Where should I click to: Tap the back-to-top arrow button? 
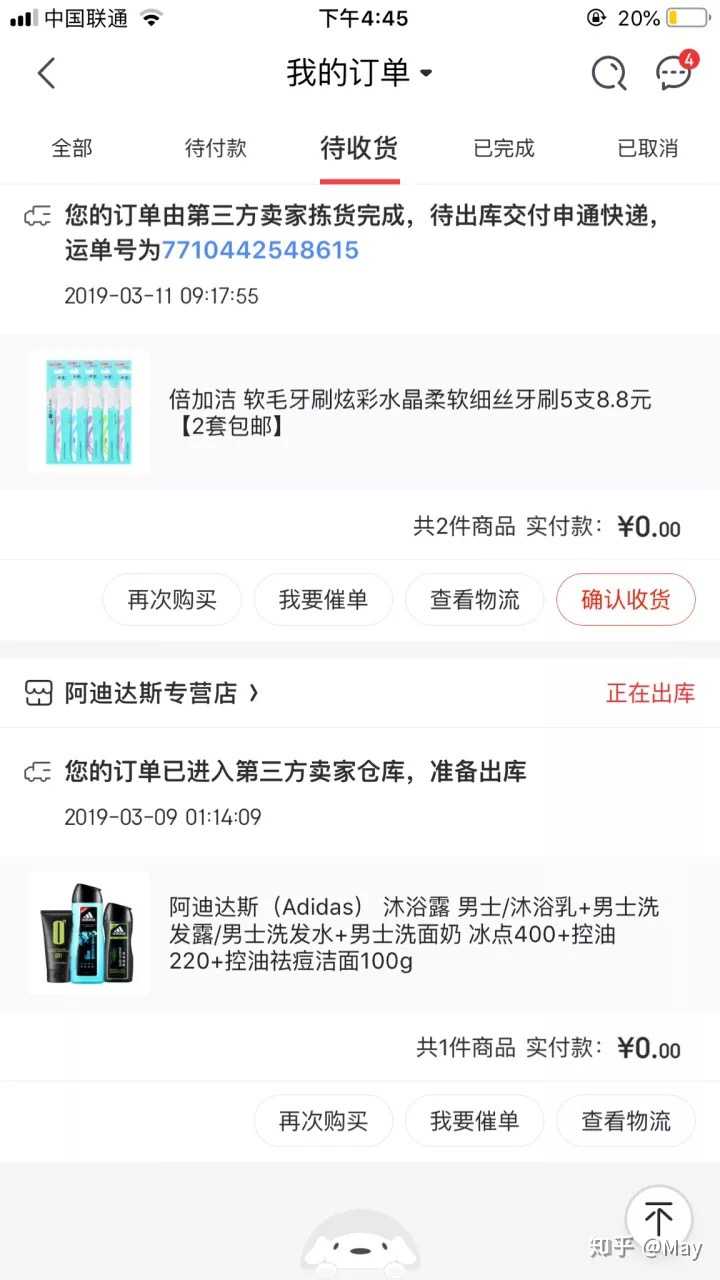click(x=658, y=1218)
